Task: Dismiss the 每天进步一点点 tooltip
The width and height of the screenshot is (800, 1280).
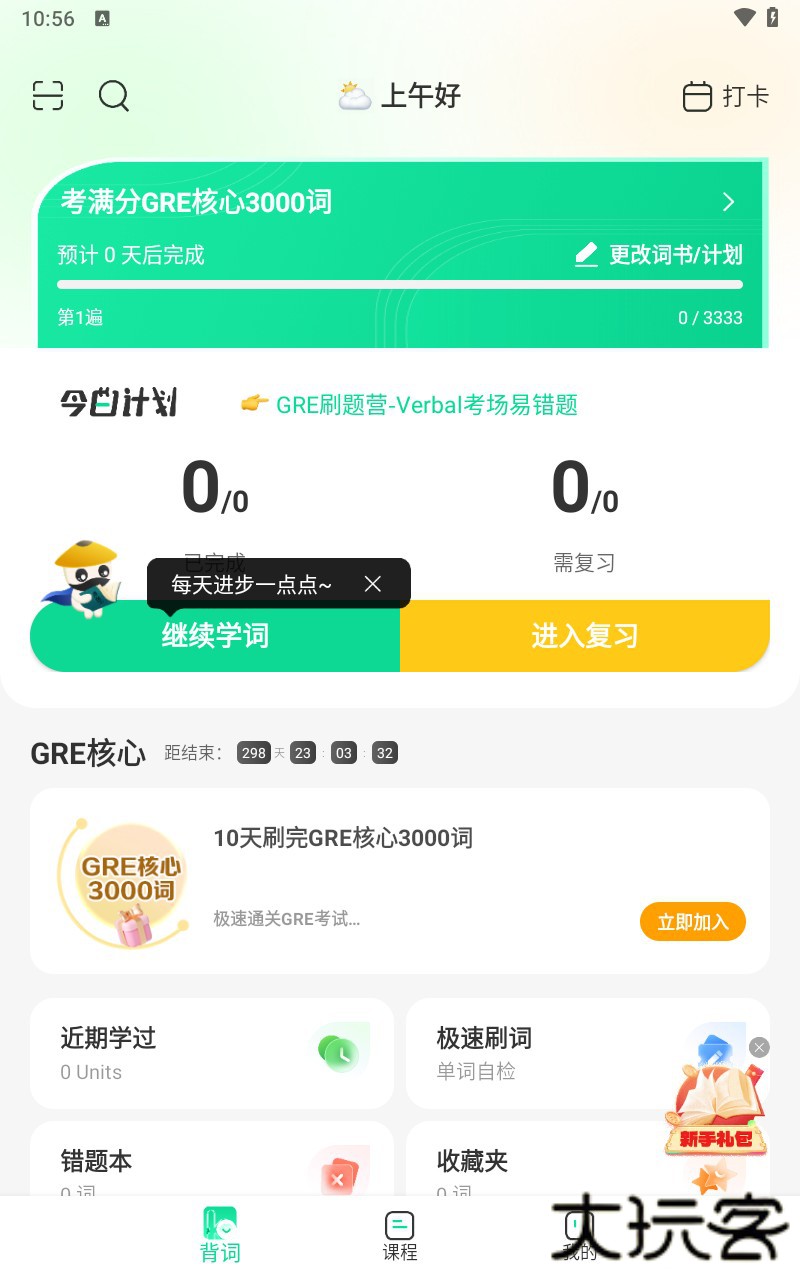Action: tap(373, 583)
